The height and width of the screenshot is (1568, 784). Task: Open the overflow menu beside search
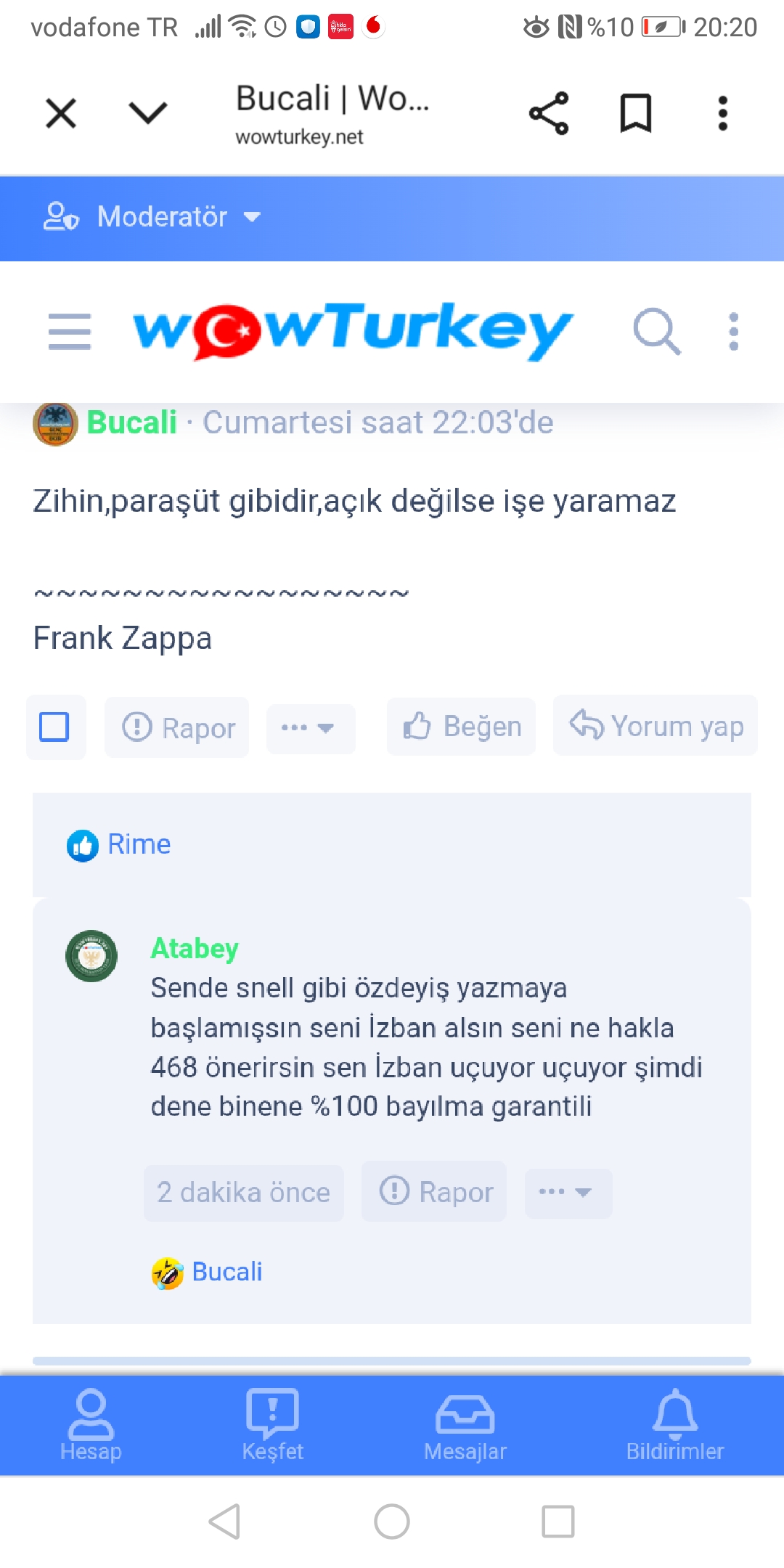pyautogui.click(x=734, y=332)
